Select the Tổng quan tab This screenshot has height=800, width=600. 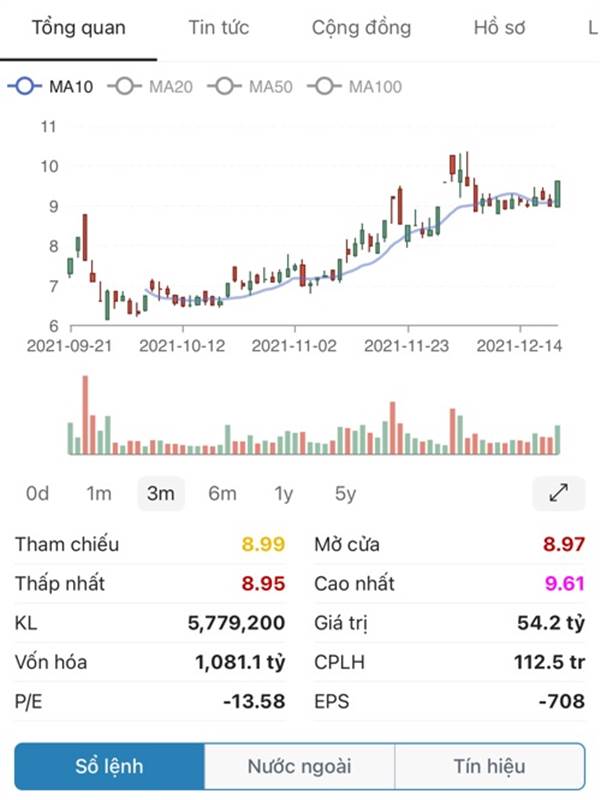point(79,28)
